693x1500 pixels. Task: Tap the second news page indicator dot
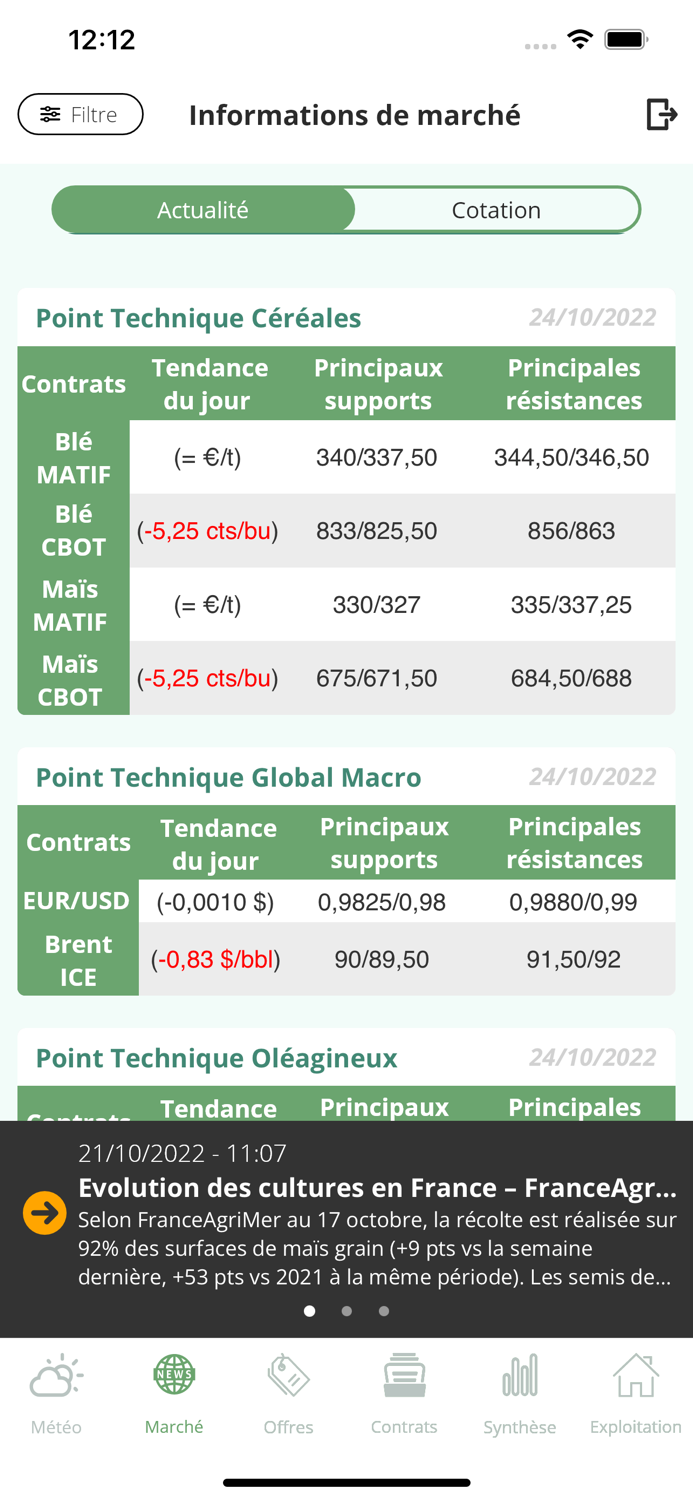[347, 1311]
